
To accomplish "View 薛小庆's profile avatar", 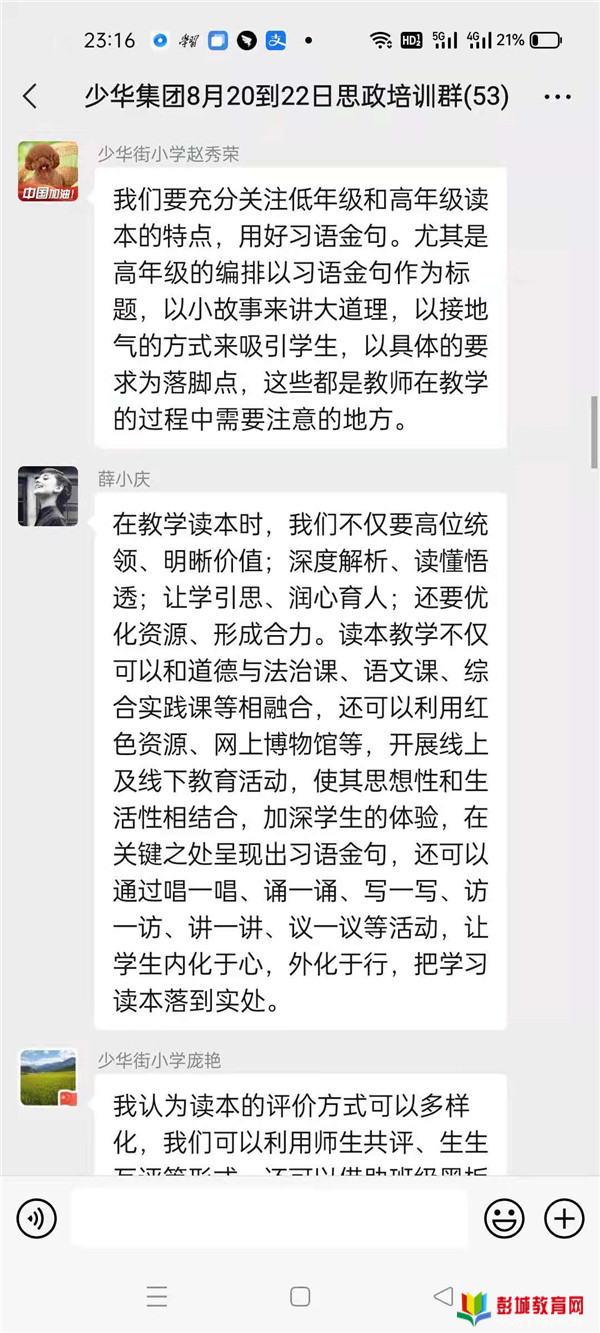I will [x=48, y=496].
